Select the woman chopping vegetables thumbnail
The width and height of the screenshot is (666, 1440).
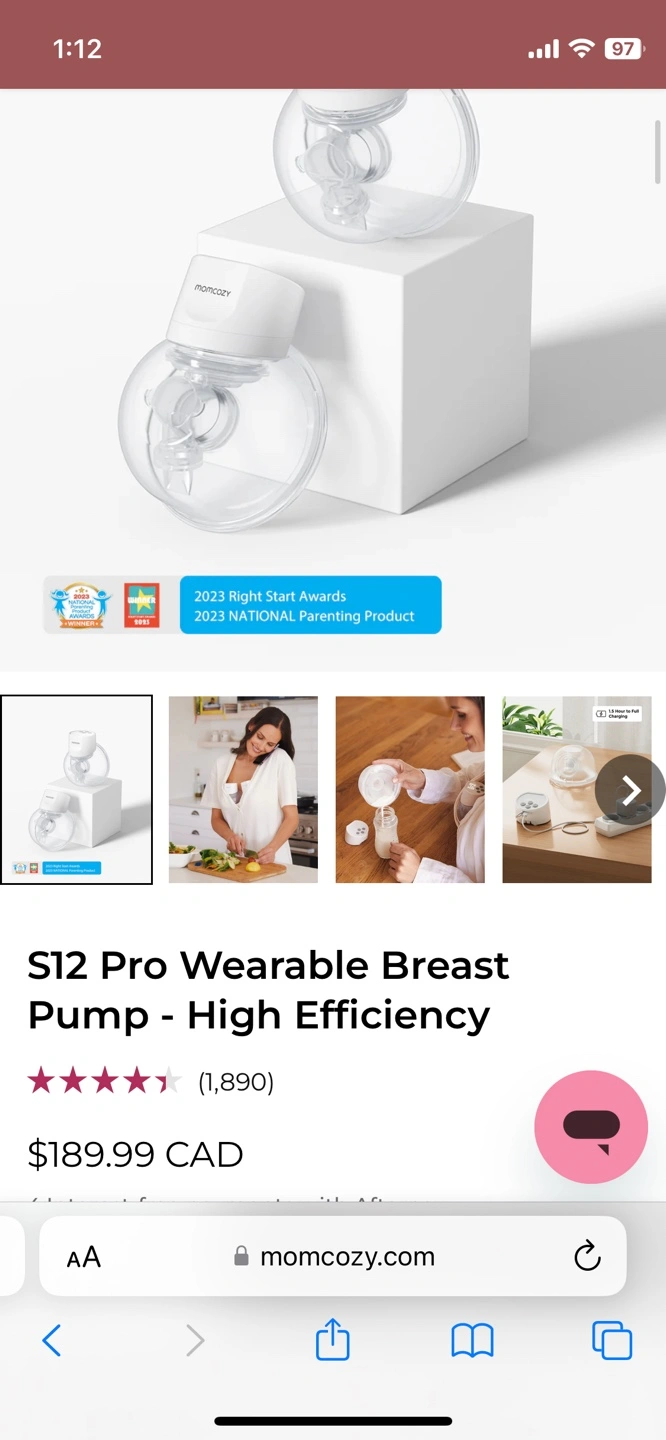click(243, 790)
